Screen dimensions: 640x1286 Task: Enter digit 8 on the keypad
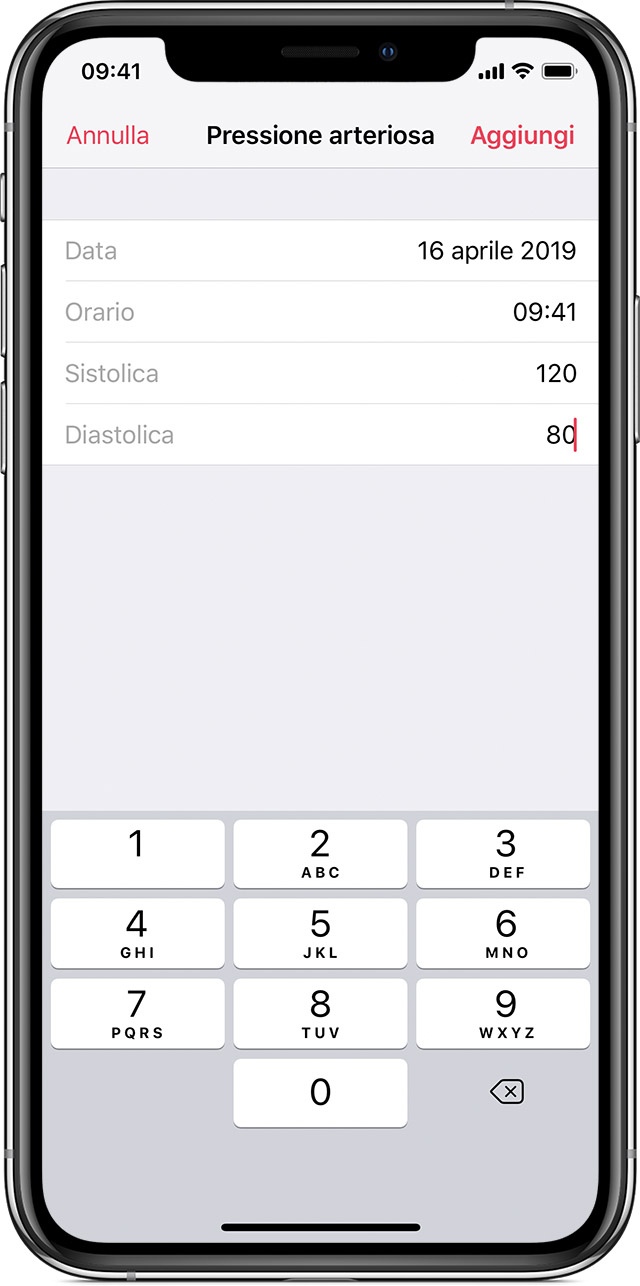point(320,1013)
